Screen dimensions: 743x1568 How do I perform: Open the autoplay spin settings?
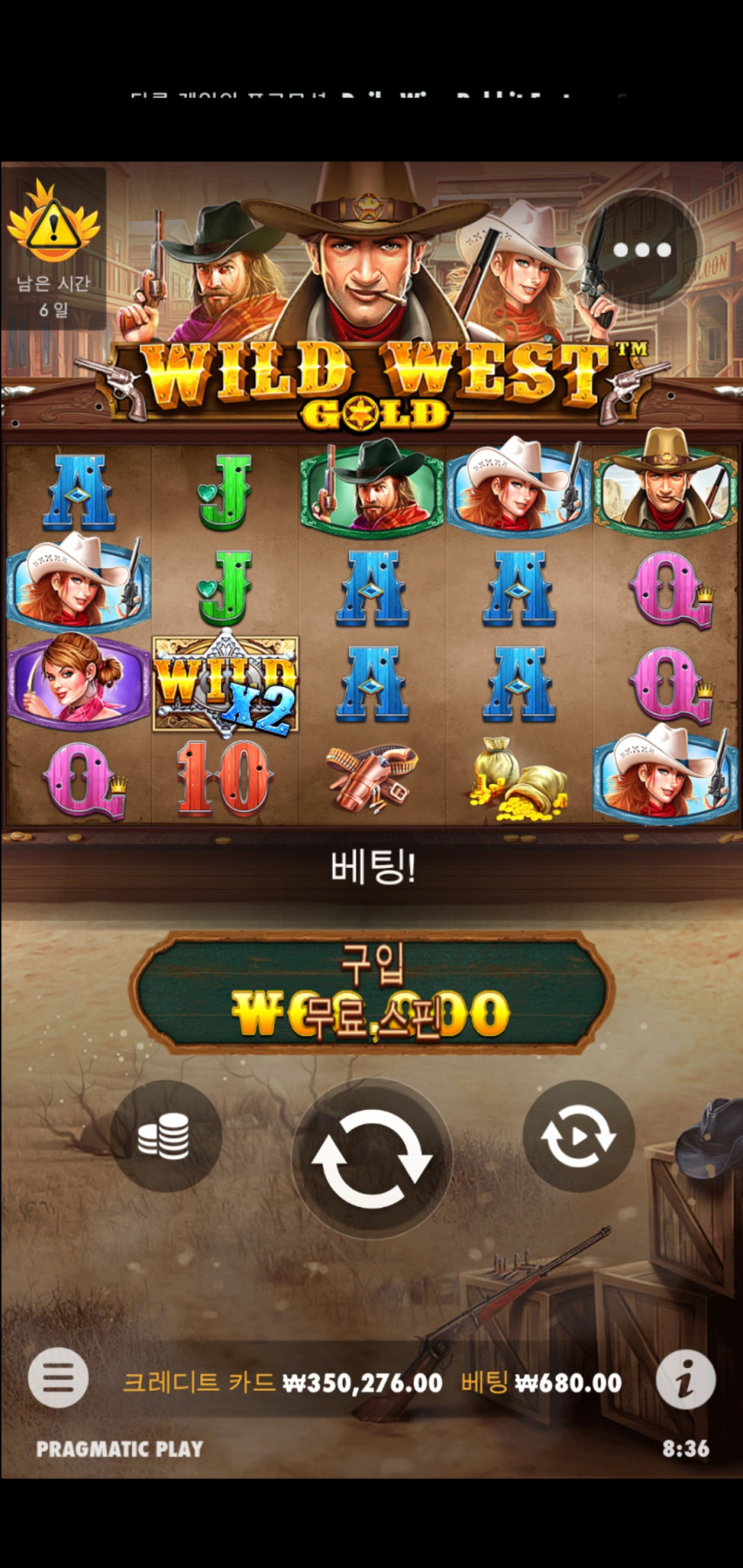579,1136
